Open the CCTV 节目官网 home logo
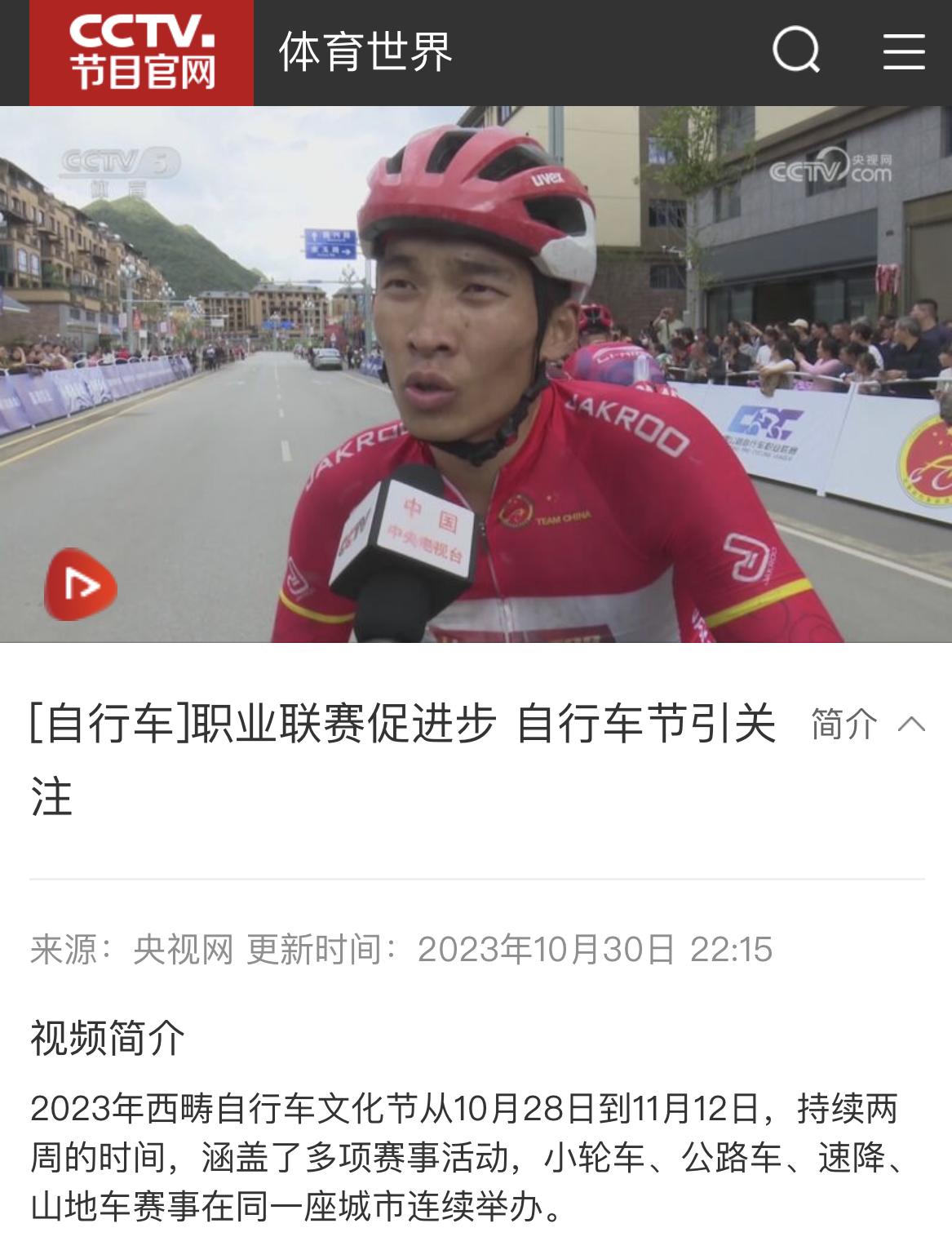 click(141, 53)
